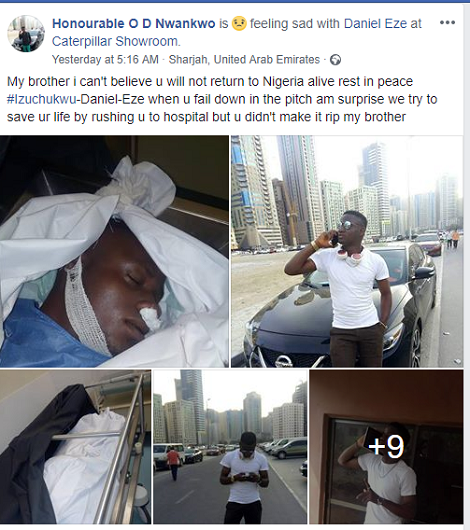The height and width of the screenshot is (530, 470).
Task: Open the +9 more photos tile
Action: pos(386,447)
